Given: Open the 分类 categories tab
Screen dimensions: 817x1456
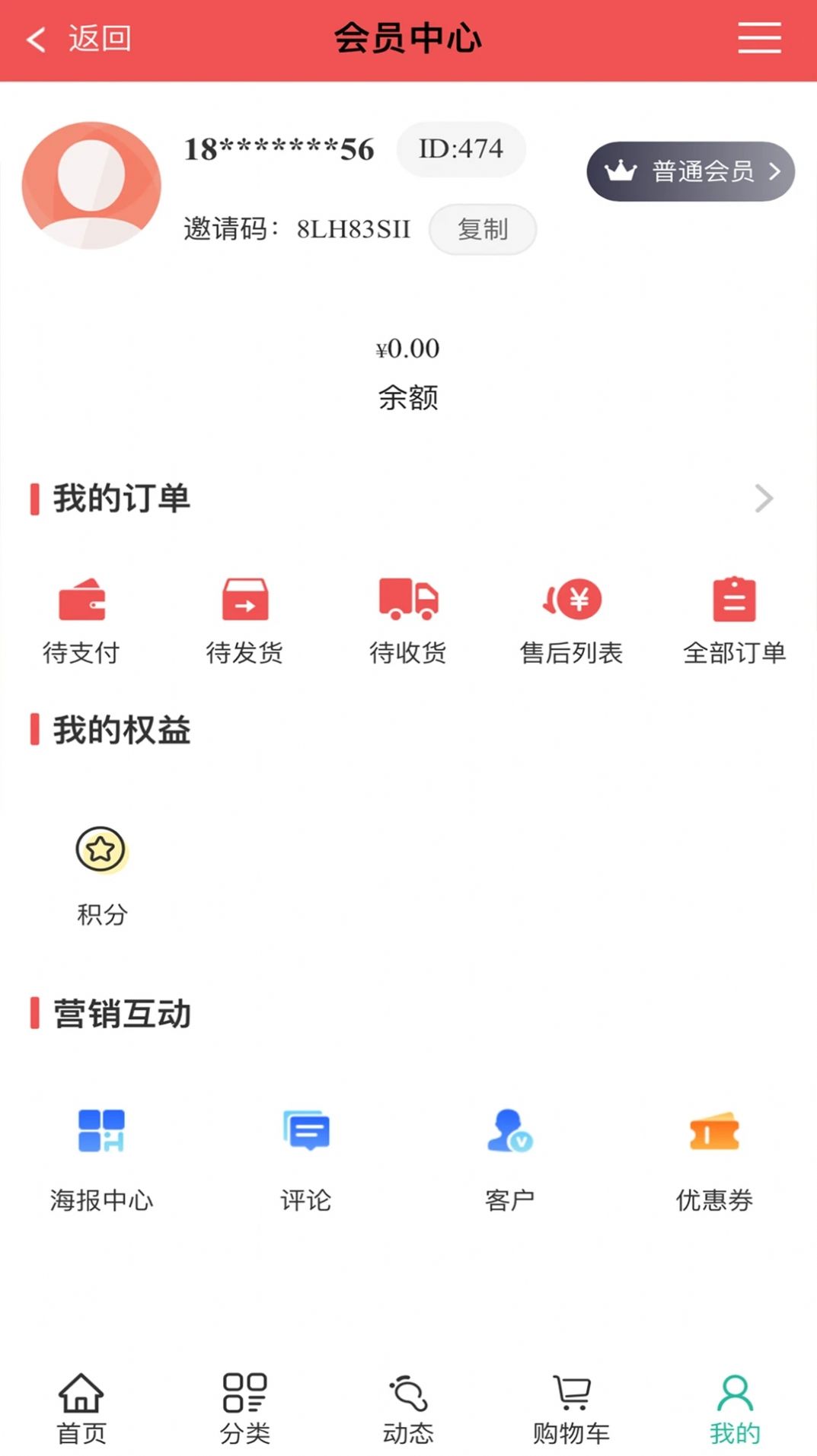Looking at the screenshot, I should 244,1408.
